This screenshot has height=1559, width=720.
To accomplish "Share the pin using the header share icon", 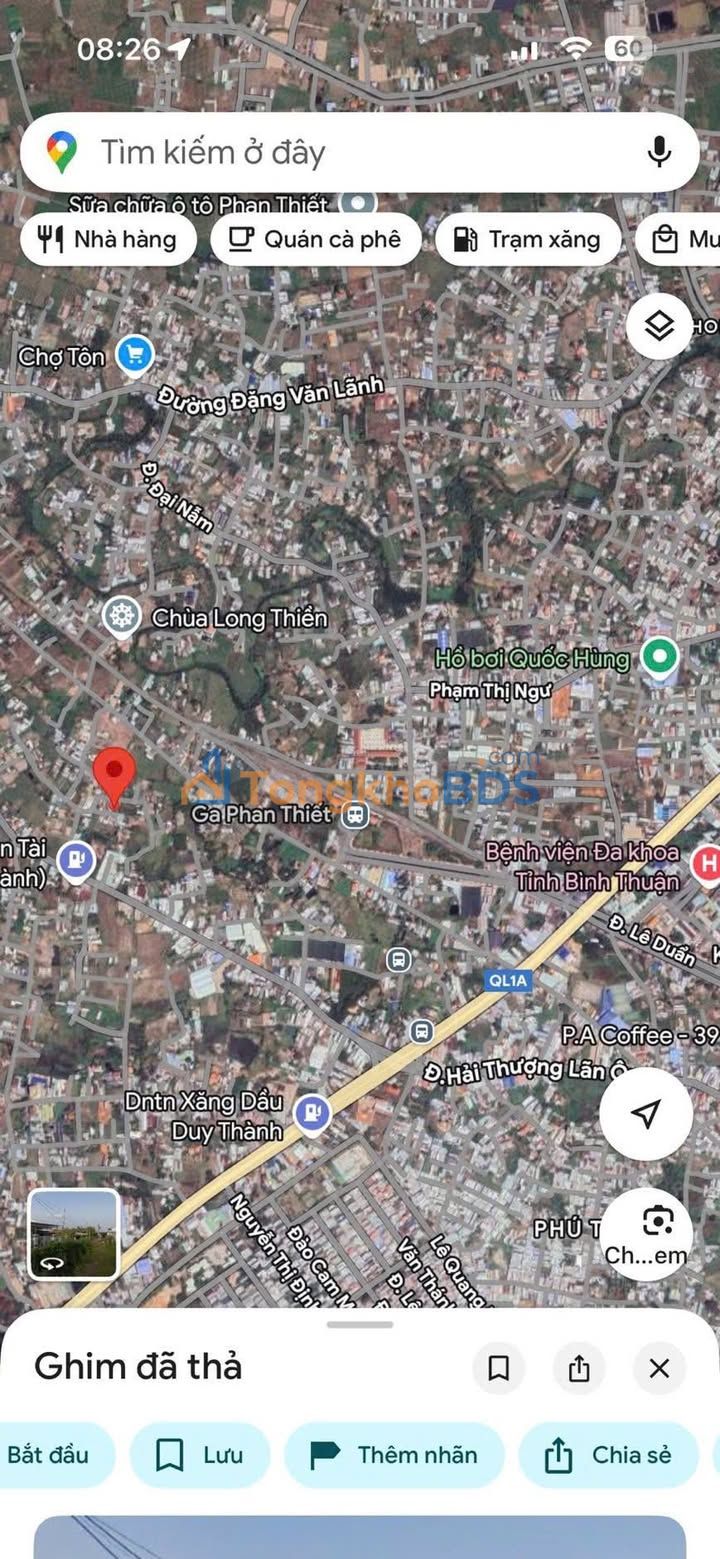I will pyautogui.click(x=579, y=1368).
